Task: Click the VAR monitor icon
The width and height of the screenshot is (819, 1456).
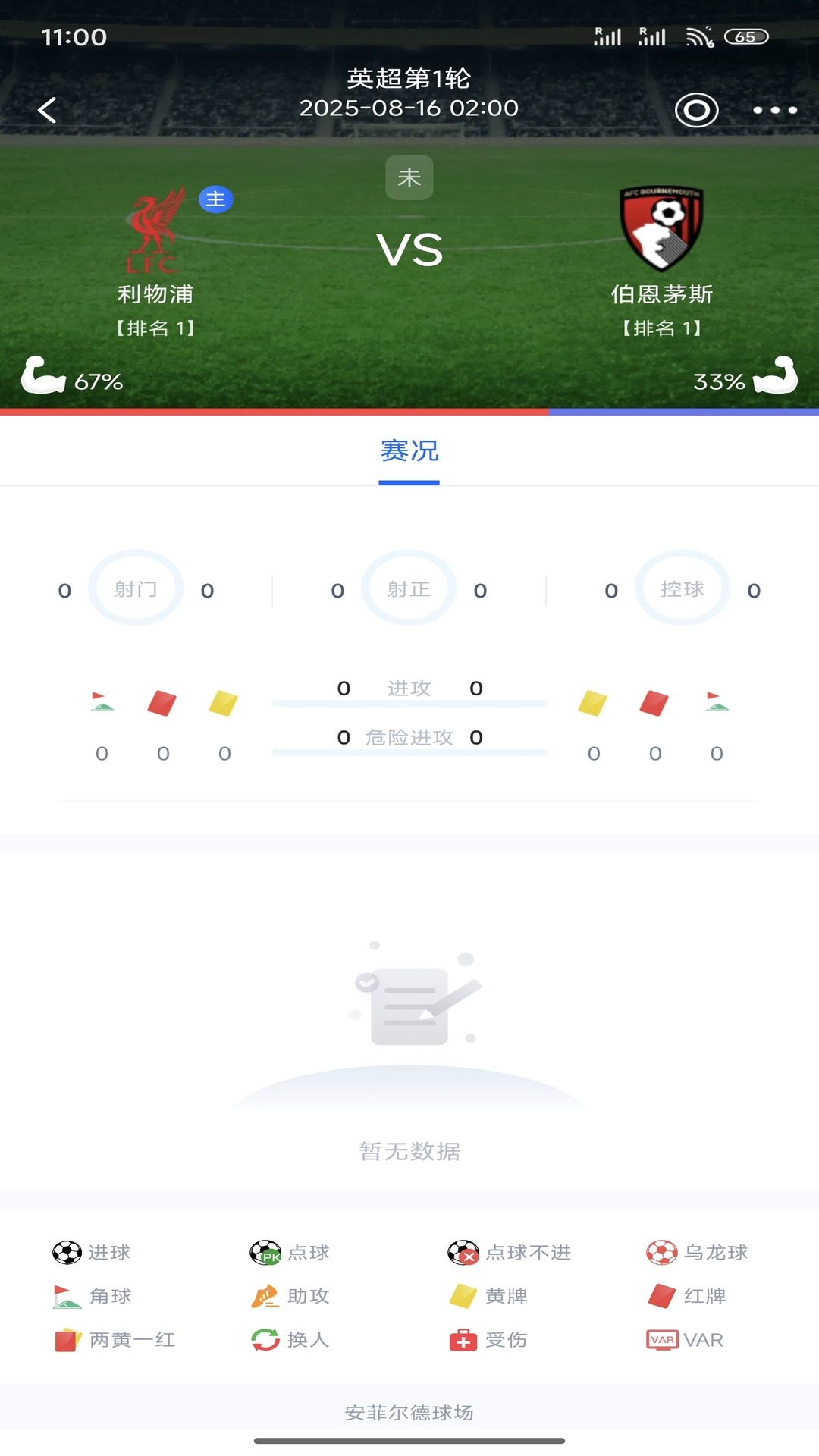Action: tap(662, 1340)
